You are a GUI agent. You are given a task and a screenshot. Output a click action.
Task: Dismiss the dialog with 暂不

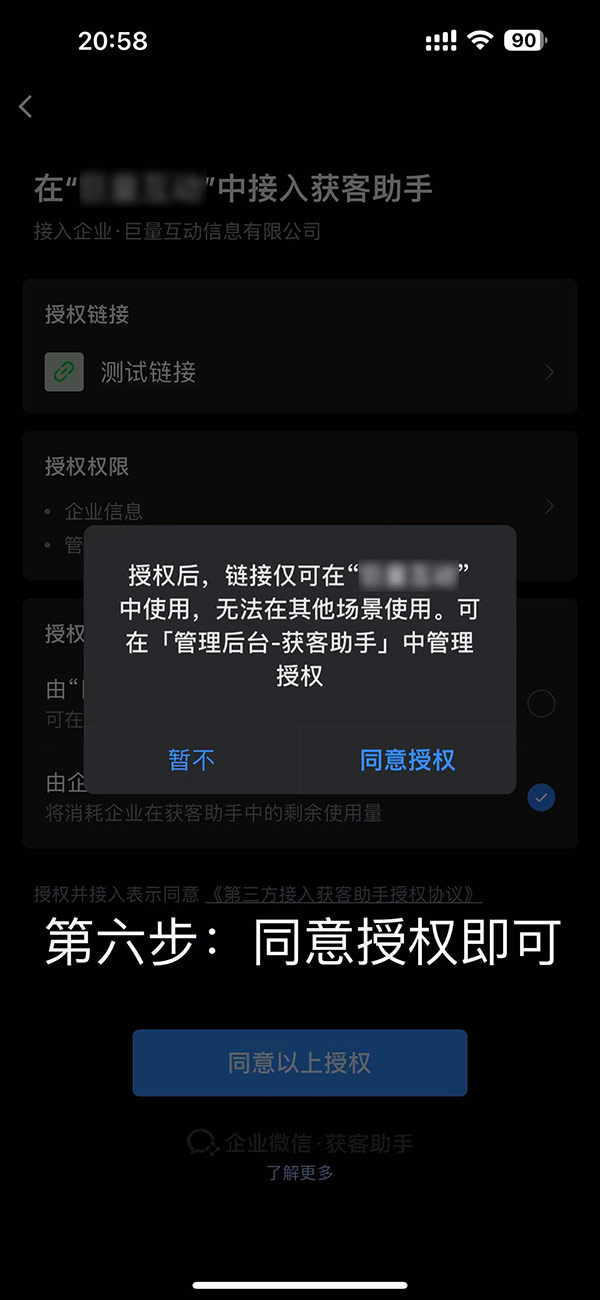[x=192, y=760]
